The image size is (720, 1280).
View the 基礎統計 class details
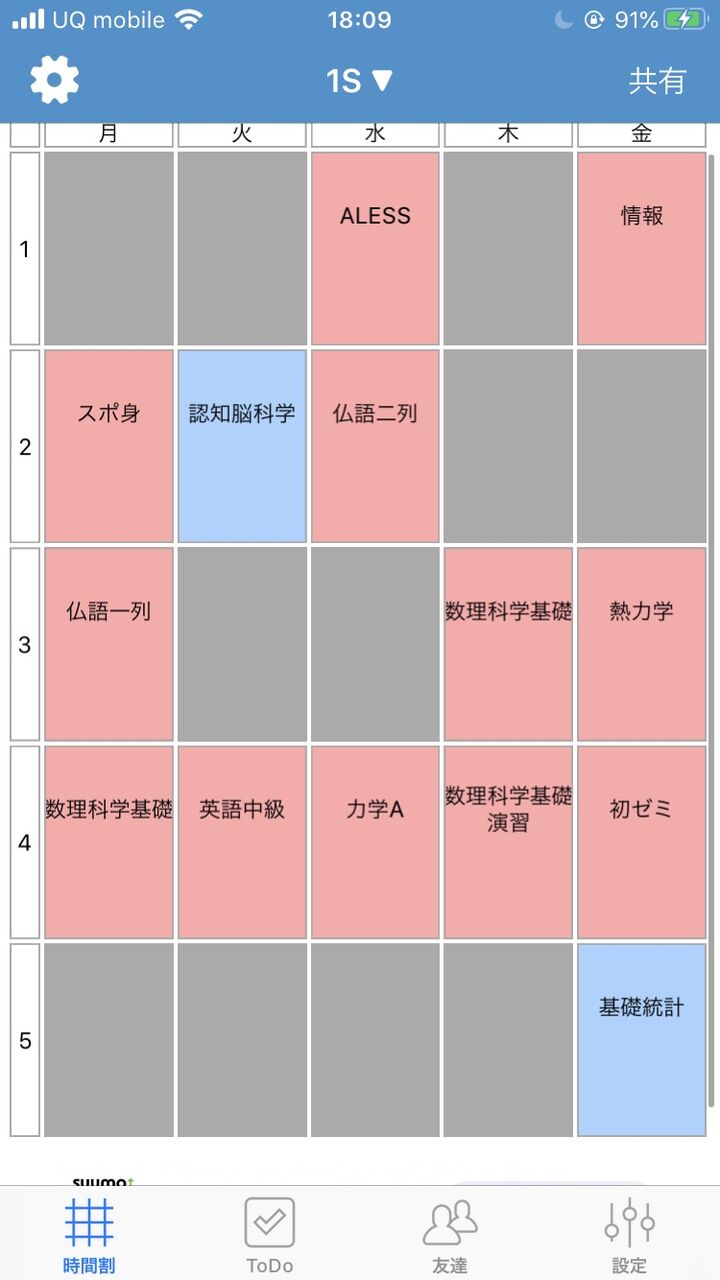tap(641, 1040)
